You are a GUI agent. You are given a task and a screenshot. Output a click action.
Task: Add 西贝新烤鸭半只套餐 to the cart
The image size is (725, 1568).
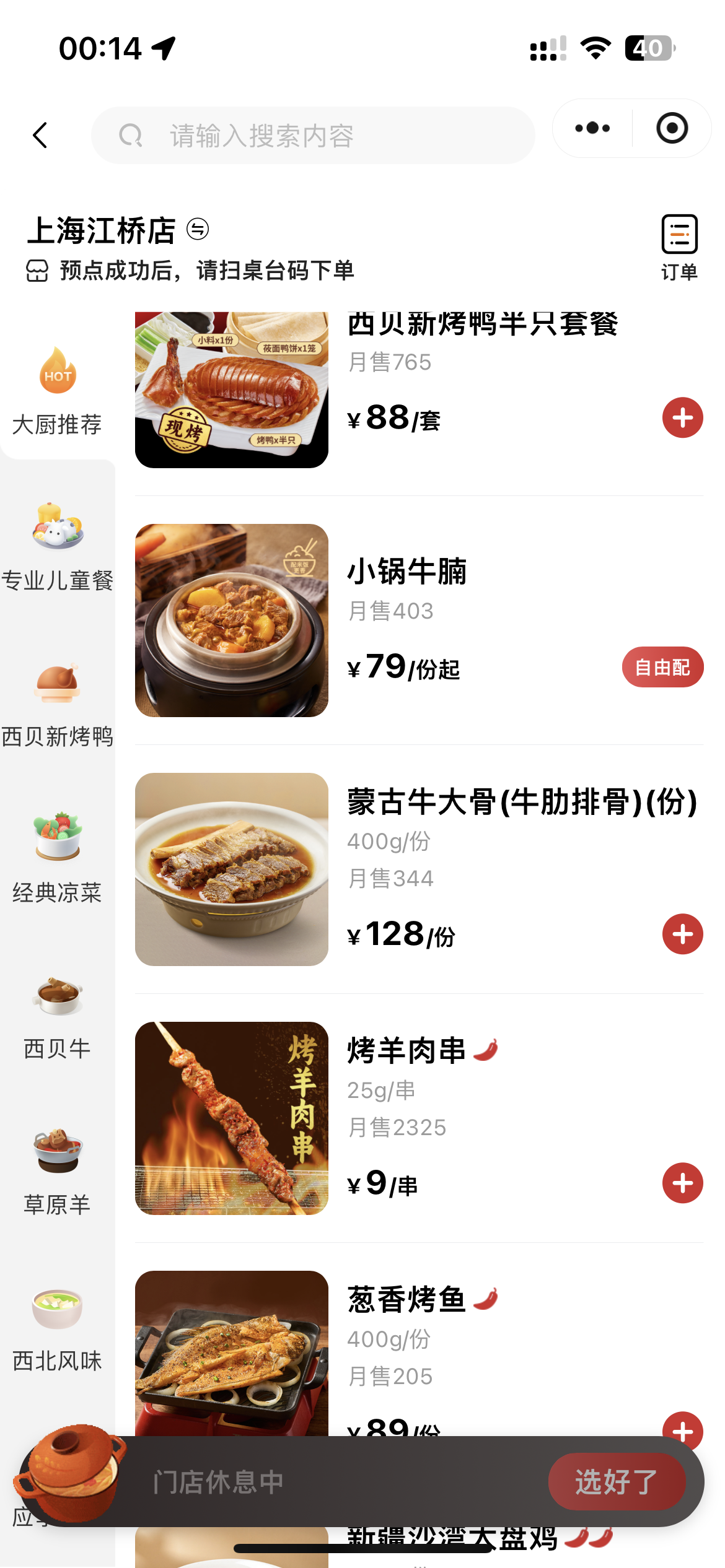pos(682,417)
